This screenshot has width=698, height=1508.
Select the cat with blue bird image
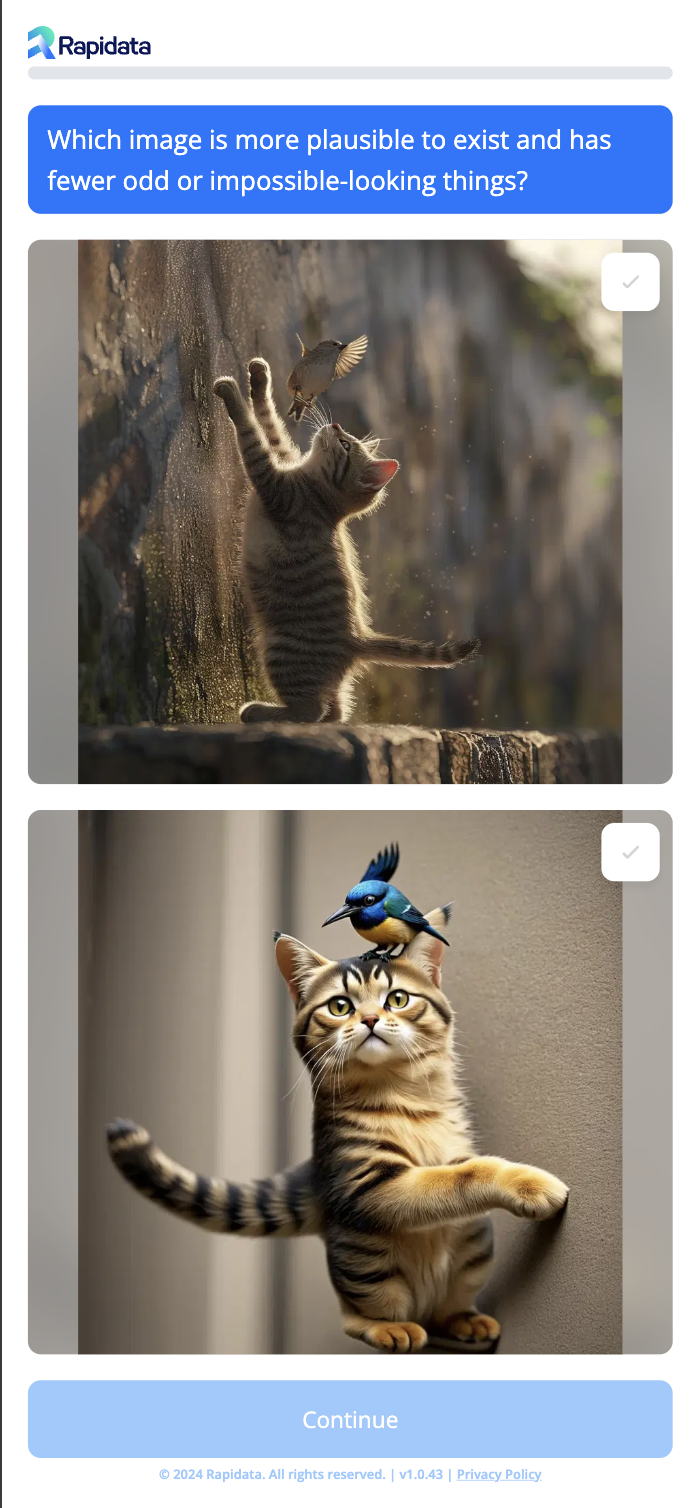(x=349, y=1081)
